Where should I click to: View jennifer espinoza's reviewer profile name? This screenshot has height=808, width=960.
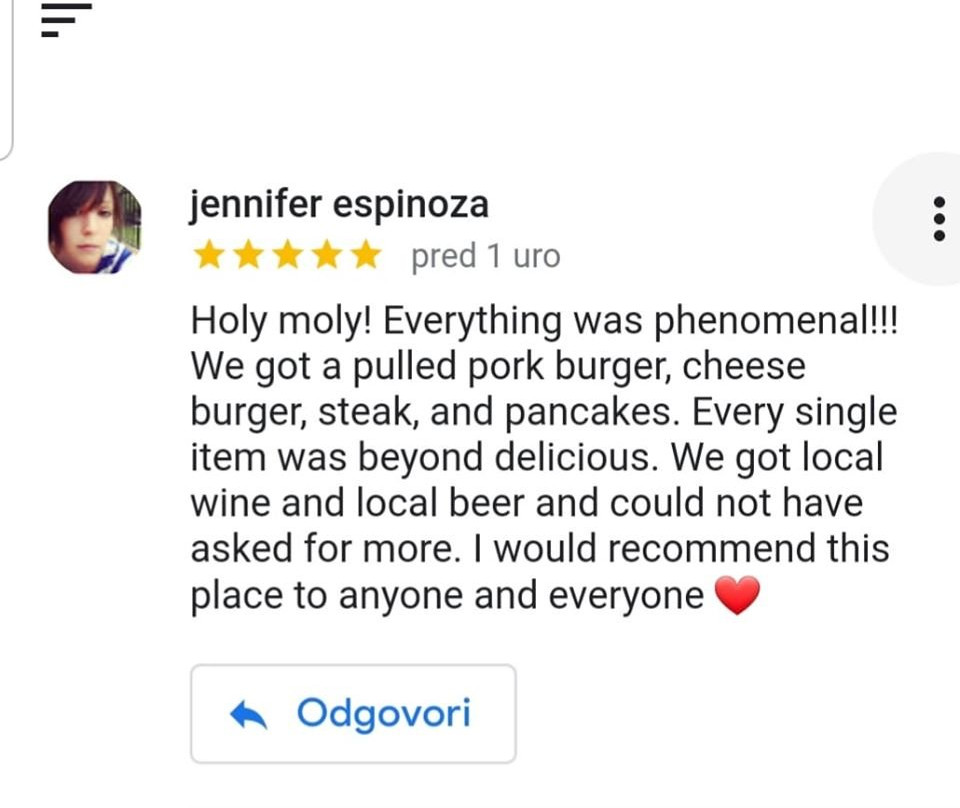(x=339, y=204)
